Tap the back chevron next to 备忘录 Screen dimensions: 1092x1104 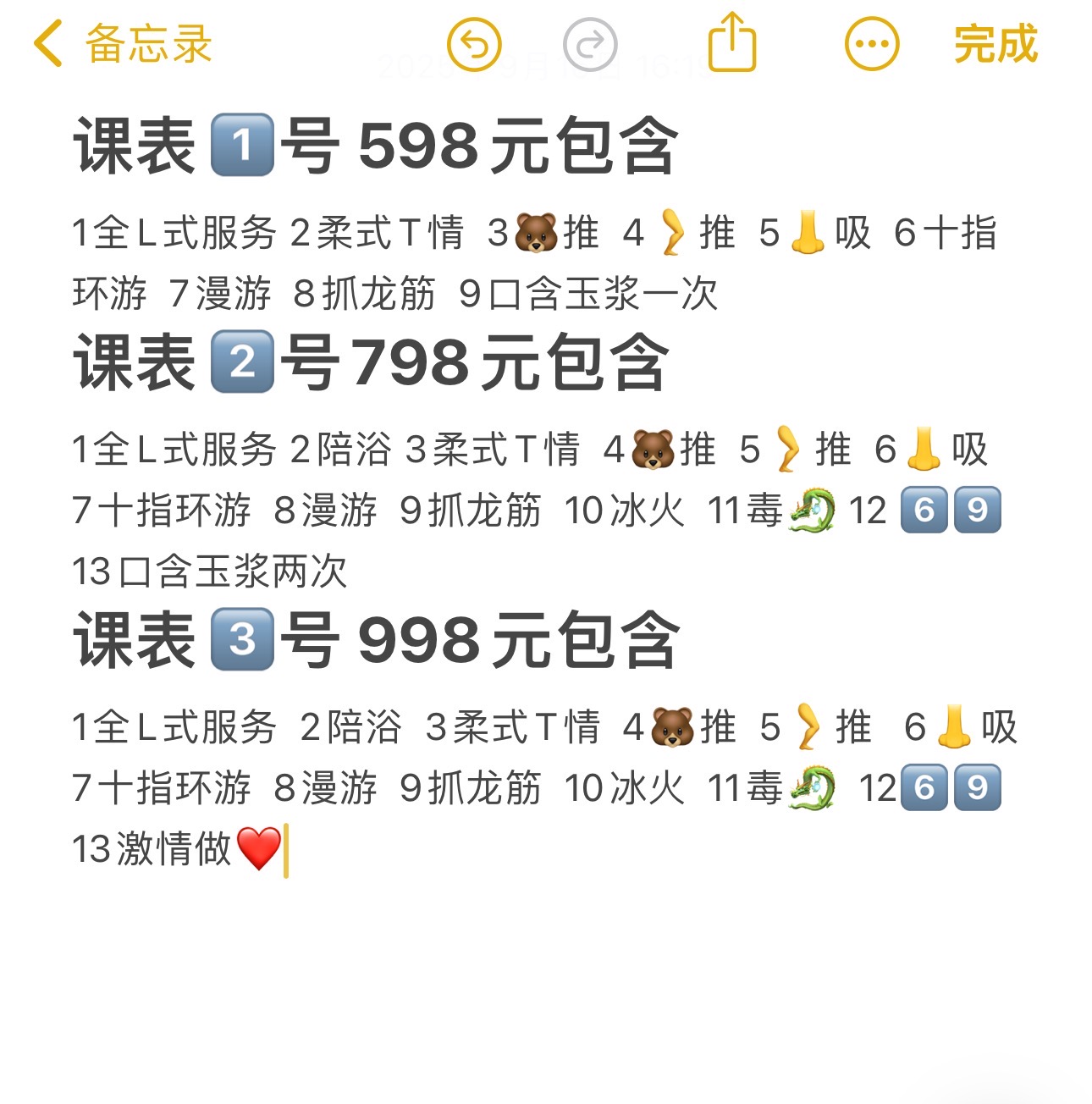tap(47, 42)
